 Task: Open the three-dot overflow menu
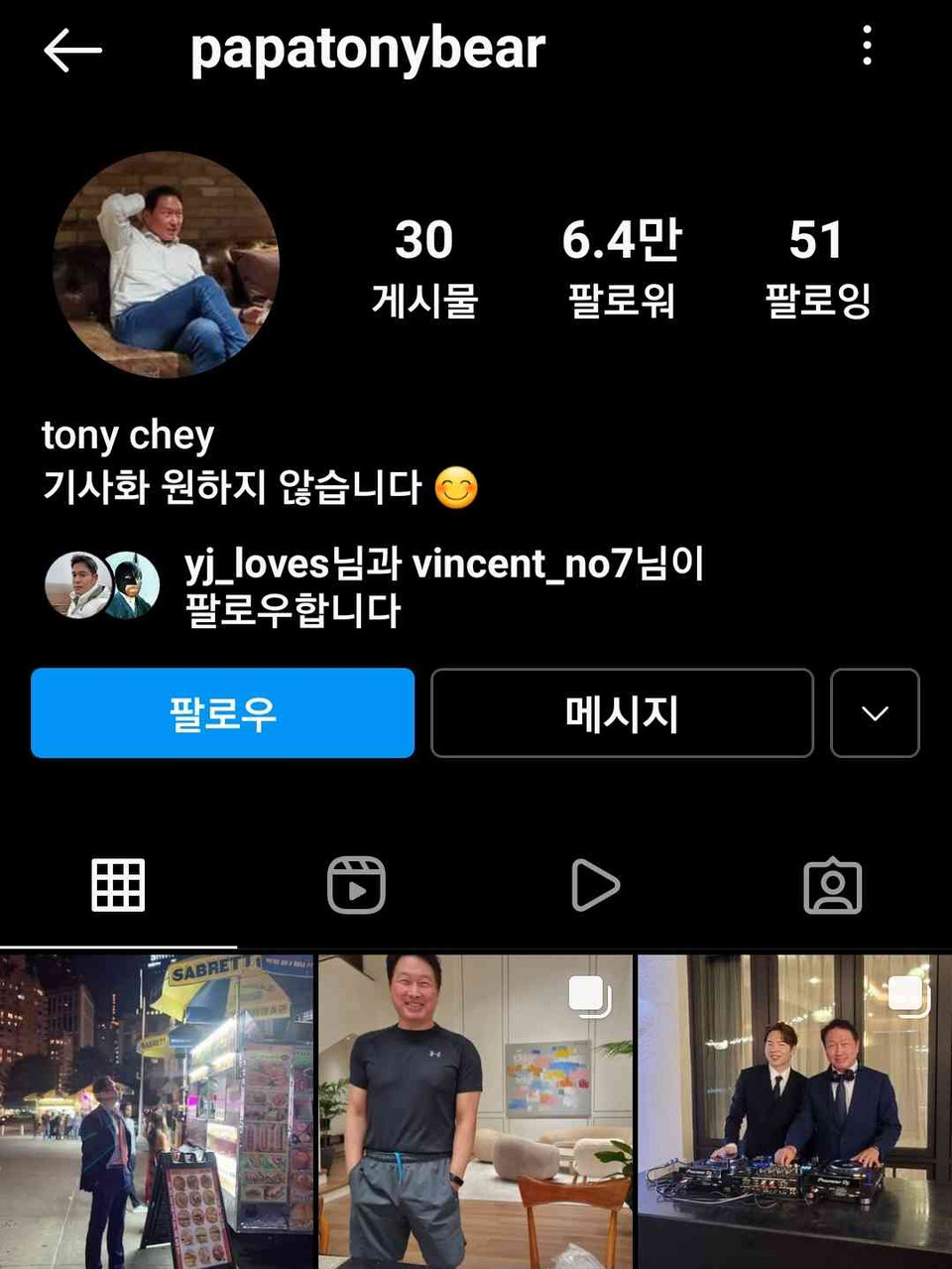coord(867,47)
